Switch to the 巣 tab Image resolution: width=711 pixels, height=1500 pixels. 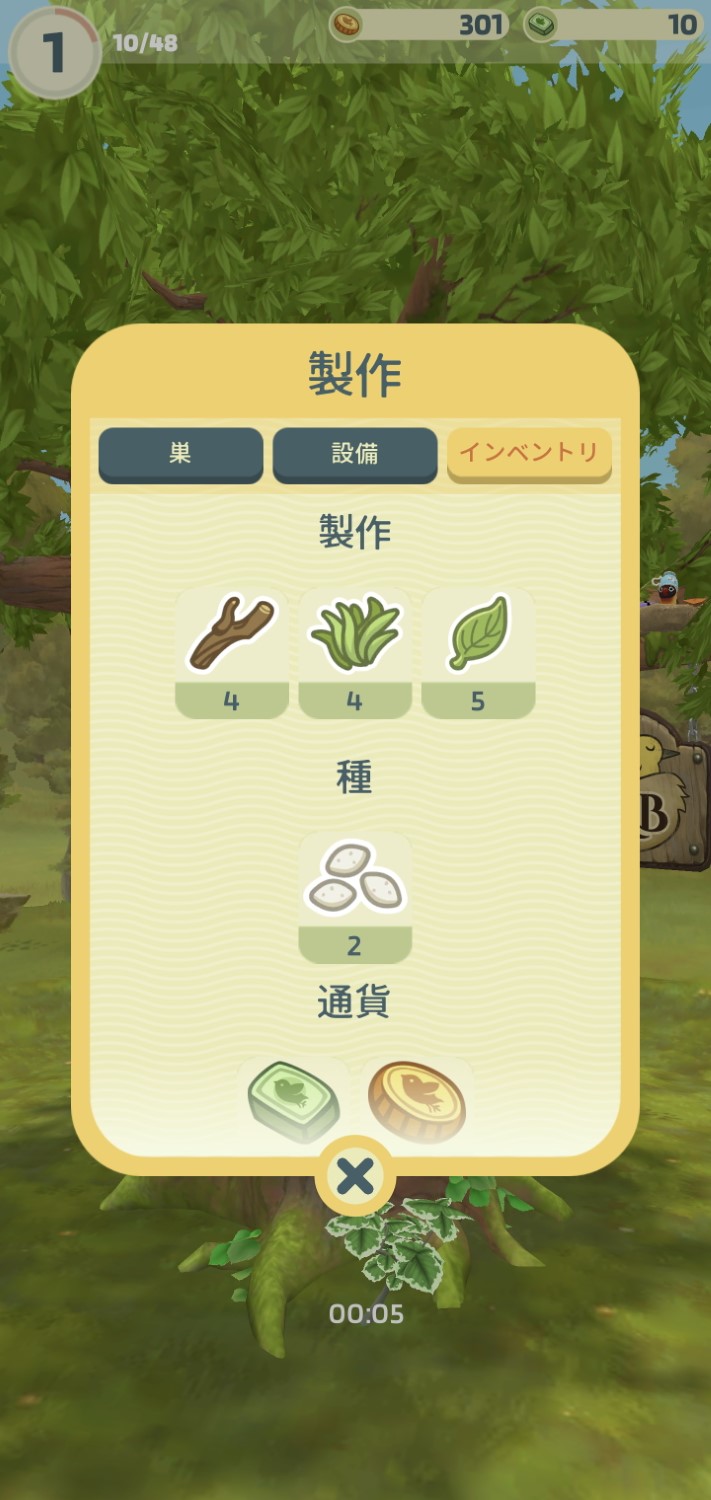[x=180, y=454]
